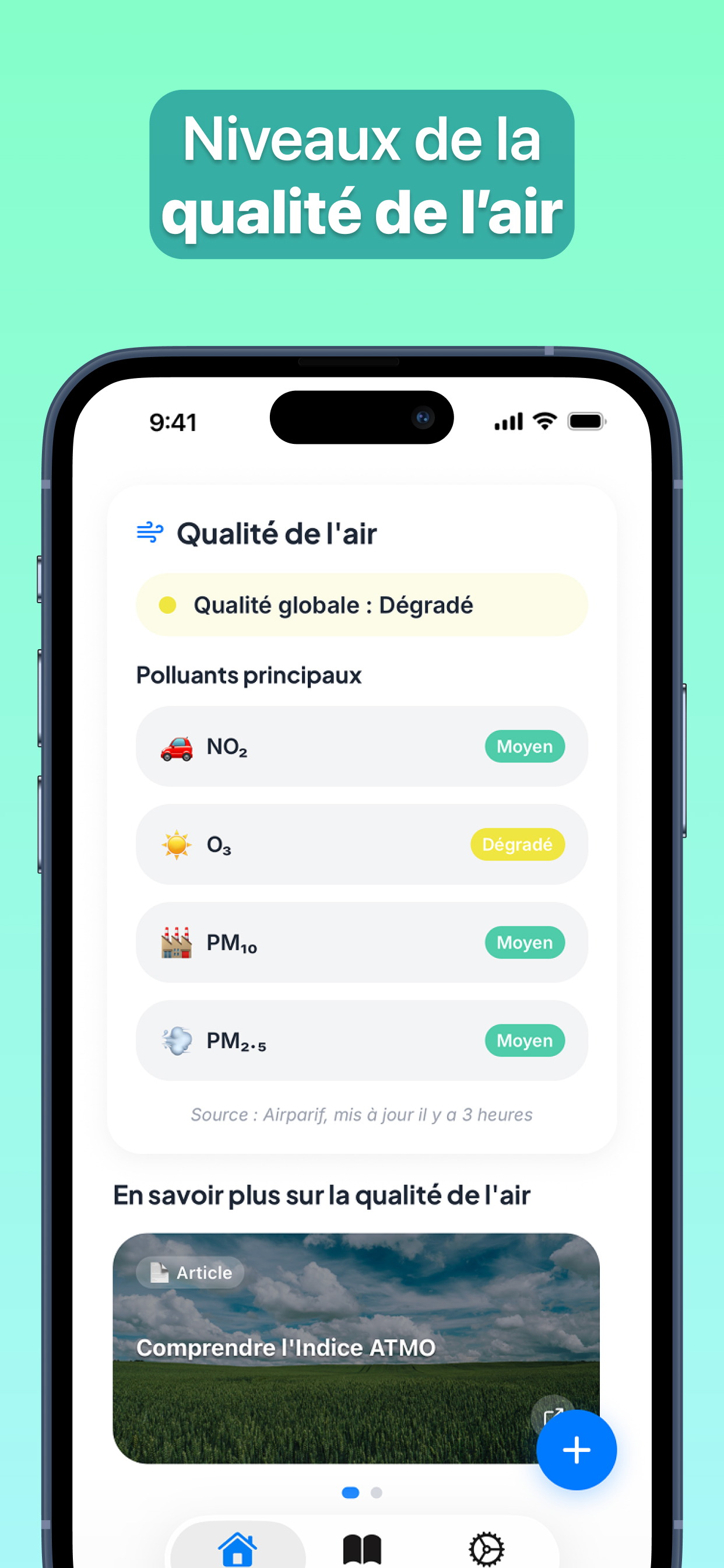Tap the Moyen badge for PM₂.₅

pos(525,1040)
